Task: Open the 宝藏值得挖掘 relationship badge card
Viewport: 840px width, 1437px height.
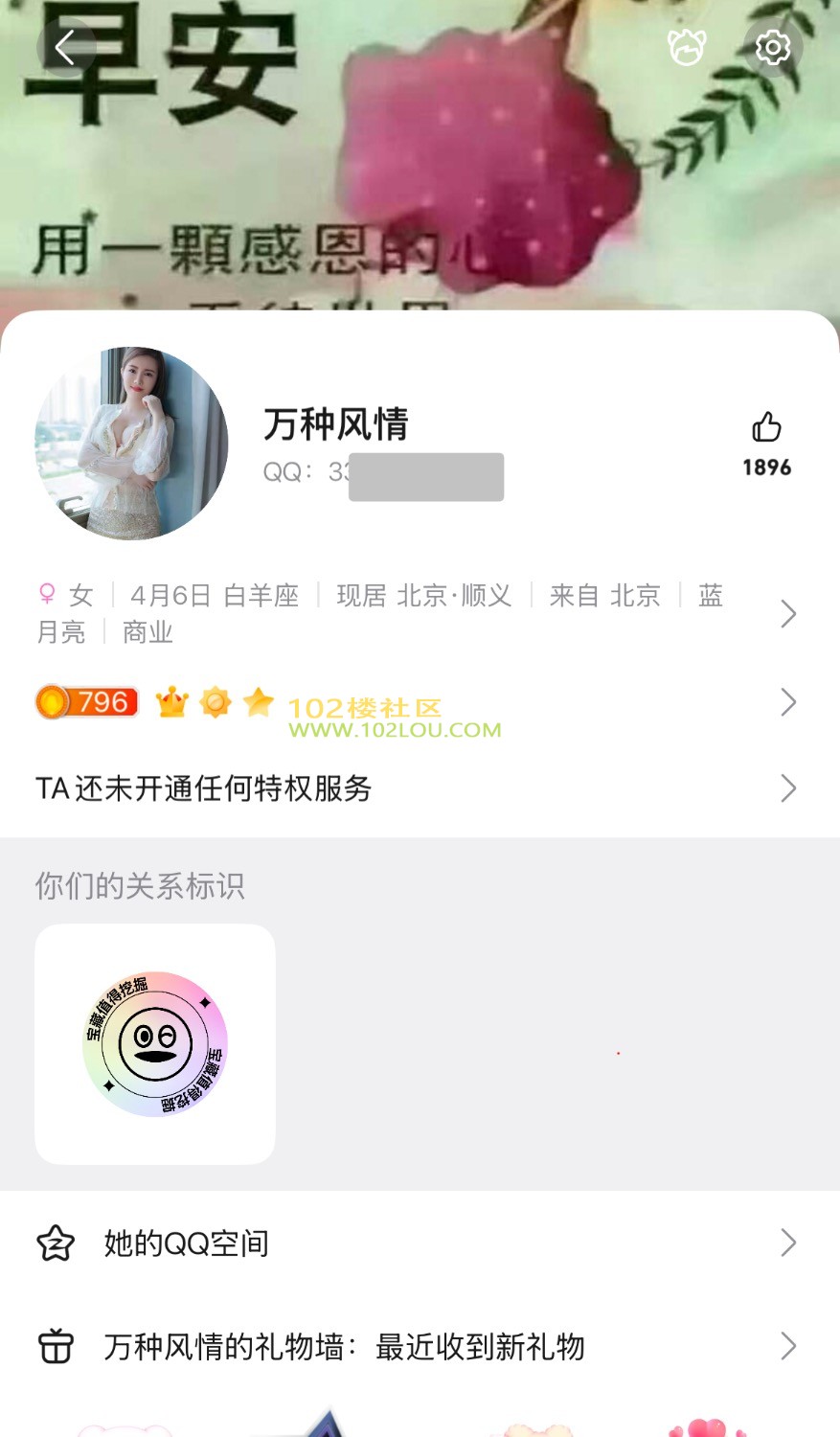Action: coord(155,1044)
